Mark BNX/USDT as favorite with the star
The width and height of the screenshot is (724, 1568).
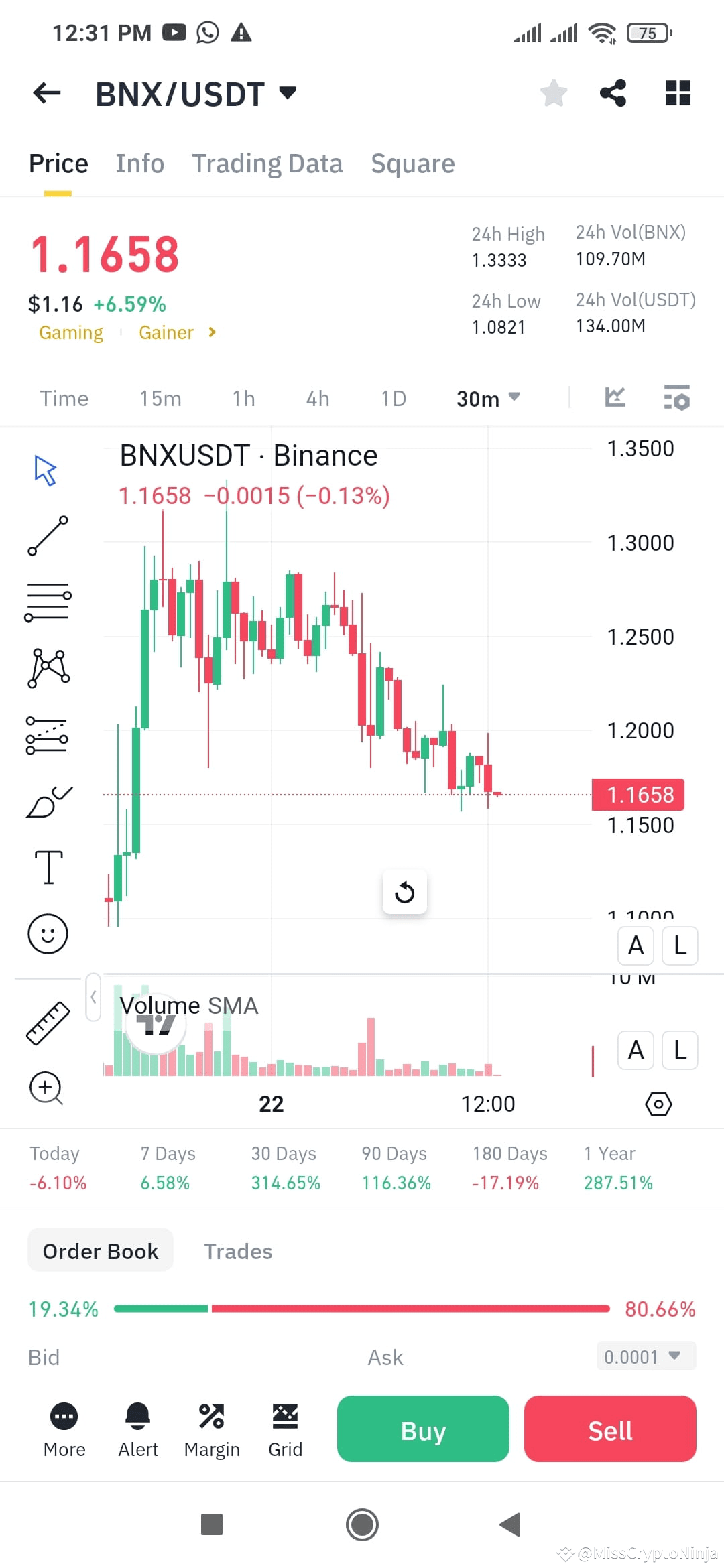coord(554,92)
